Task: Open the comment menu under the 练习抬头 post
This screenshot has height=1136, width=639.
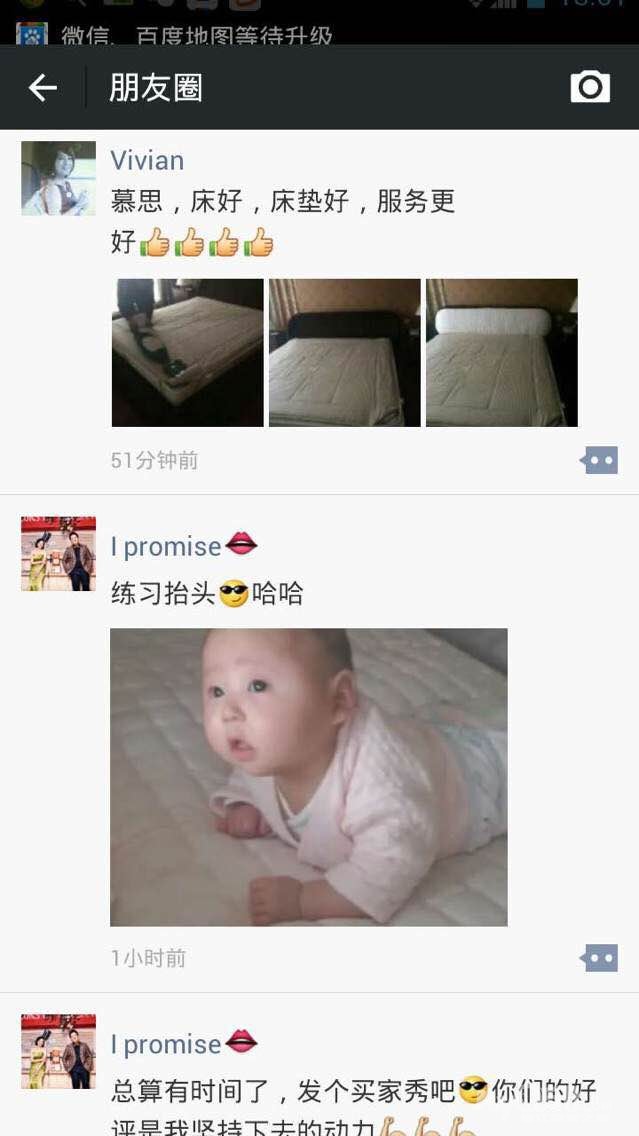Action: pyautogui.click(x=599, y=958)
